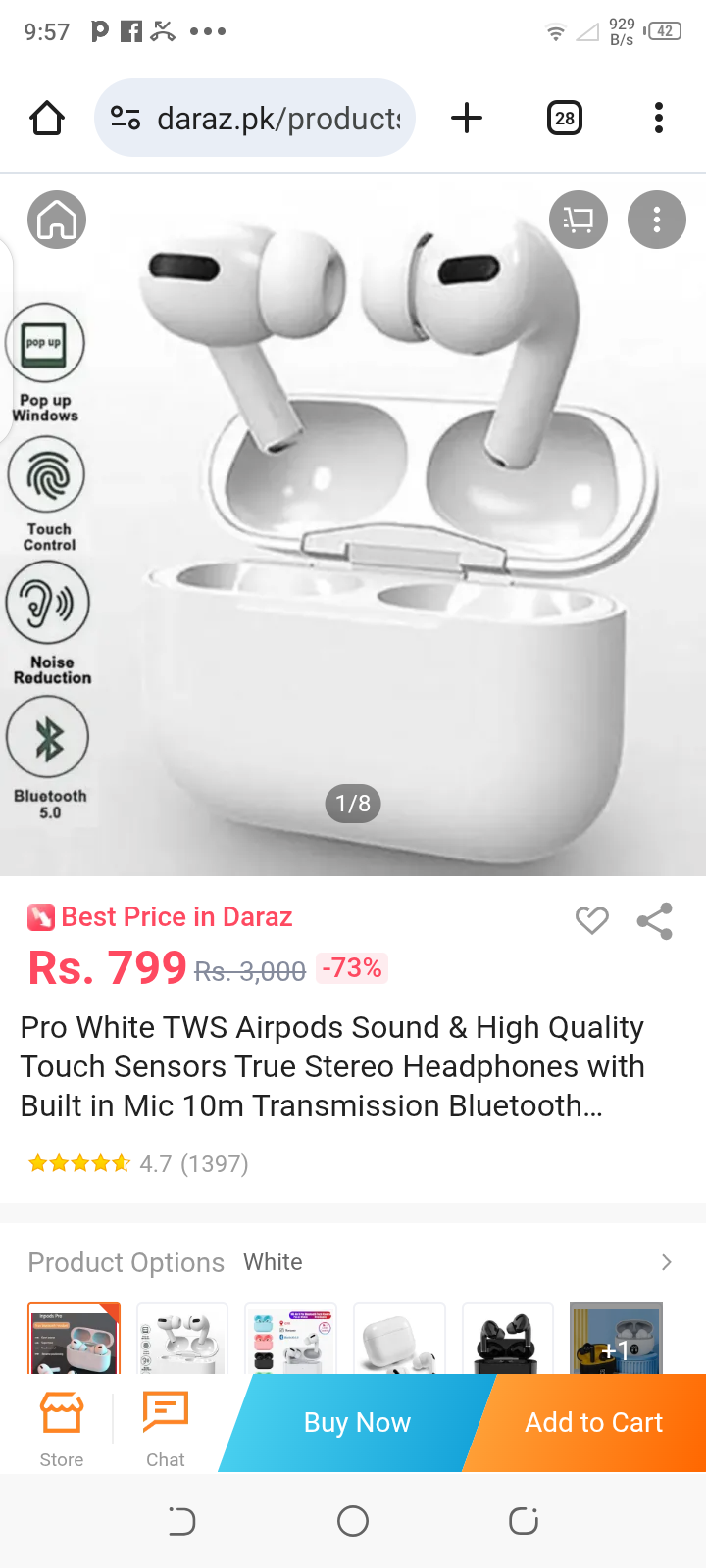Add to Cart

tap(592, 1423)
